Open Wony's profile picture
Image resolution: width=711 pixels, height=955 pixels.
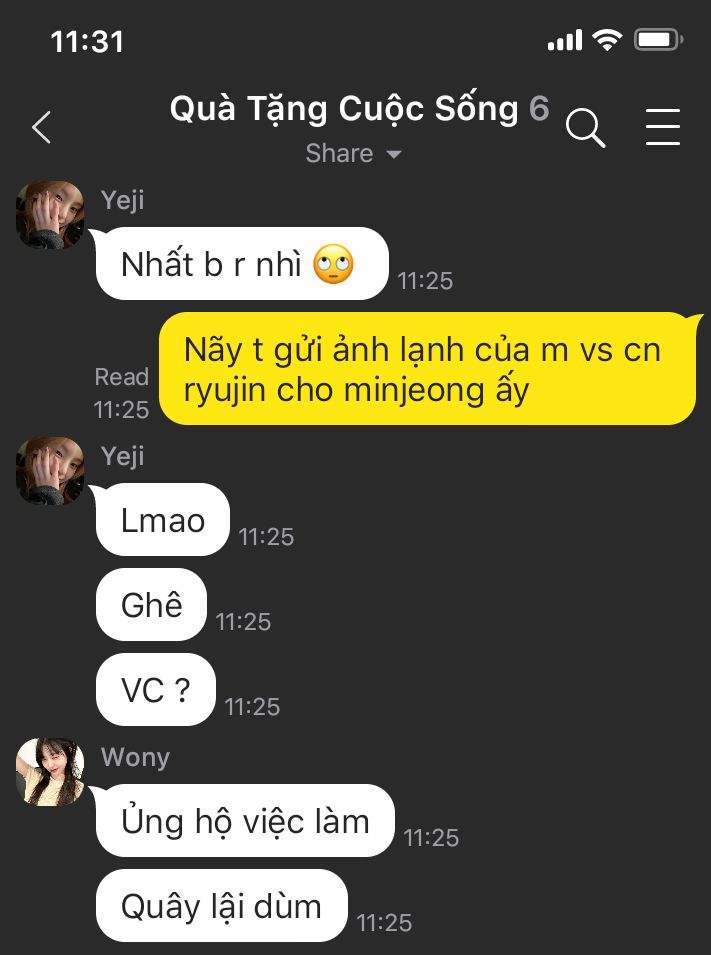coord(50,772)
